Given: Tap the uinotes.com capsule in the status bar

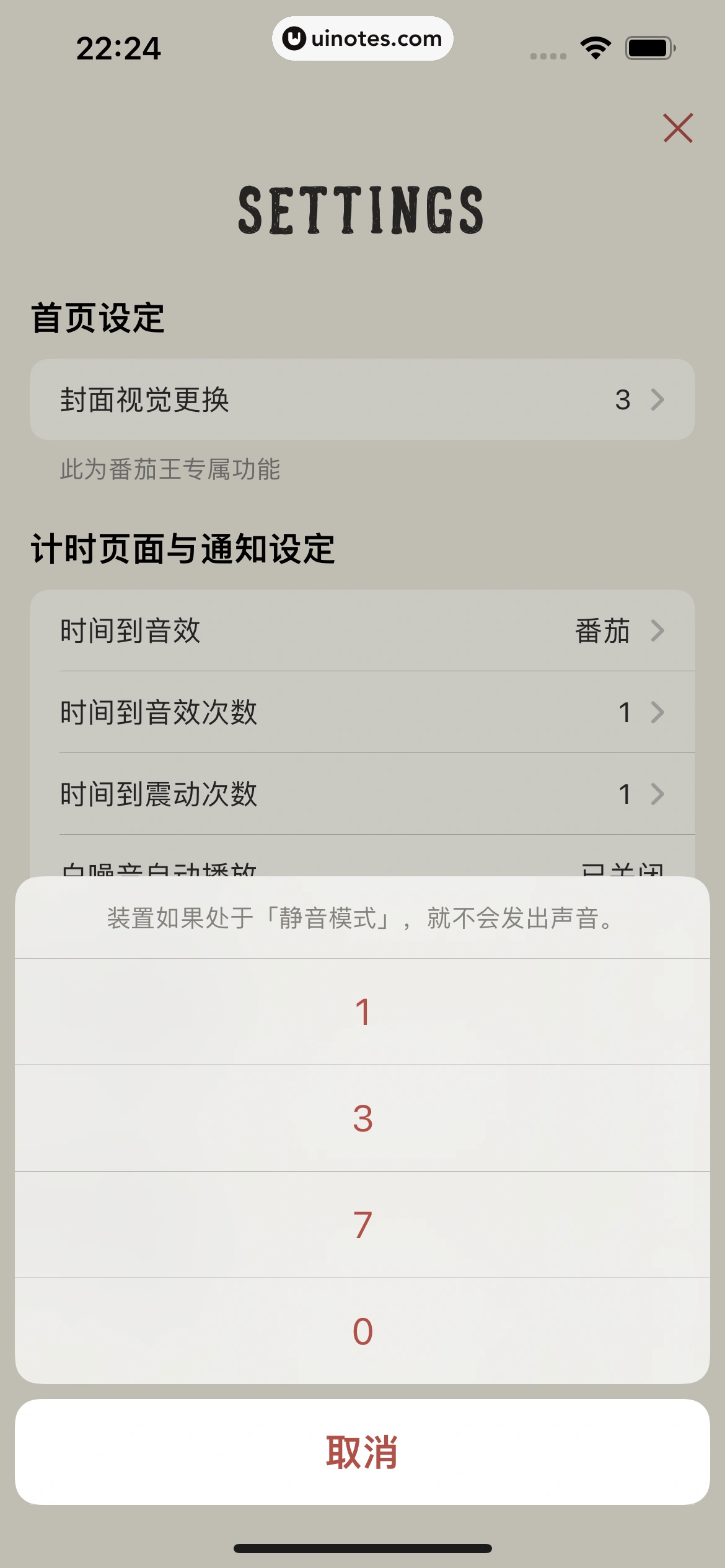Looking at the screenshot, I should pos(362,38).
